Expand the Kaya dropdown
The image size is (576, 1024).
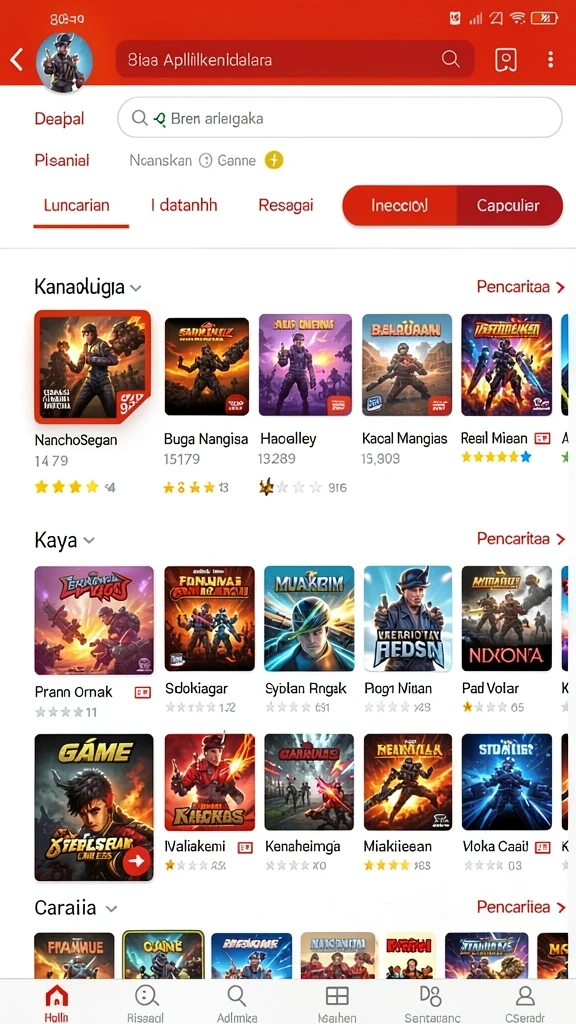pyautogui.click(x=65, y=541)
